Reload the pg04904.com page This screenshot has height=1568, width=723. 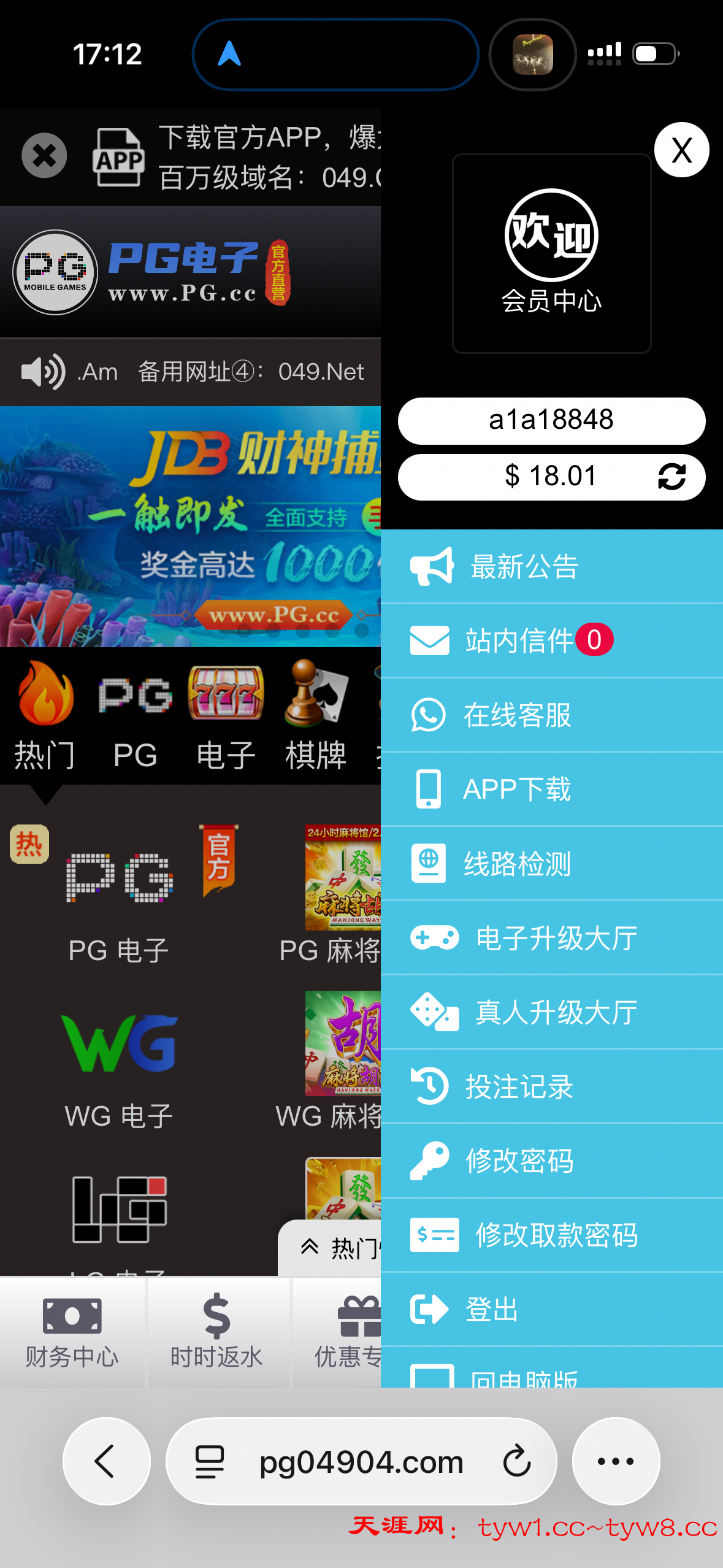[x=517, y=1461]
